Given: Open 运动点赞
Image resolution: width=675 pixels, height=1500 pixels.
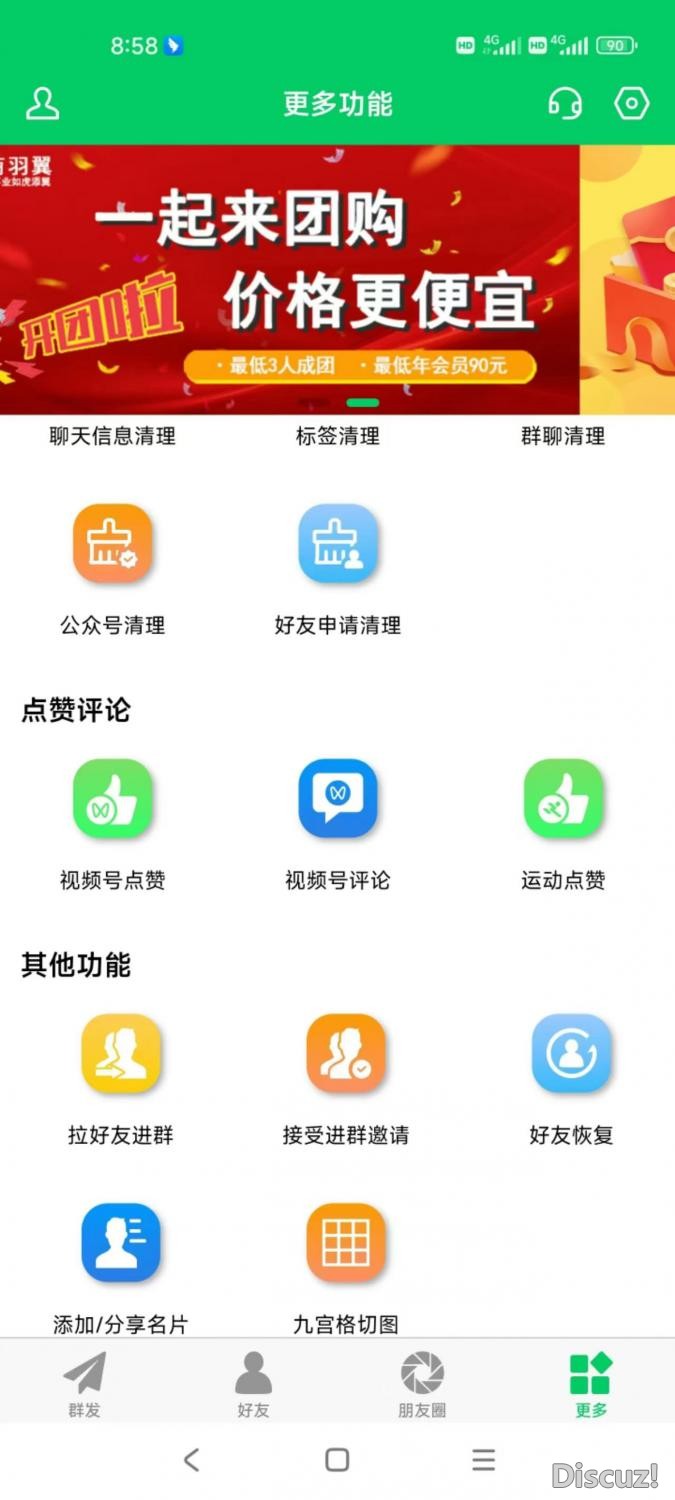Looking at the screenshot, I should click(x=563, y=799).
